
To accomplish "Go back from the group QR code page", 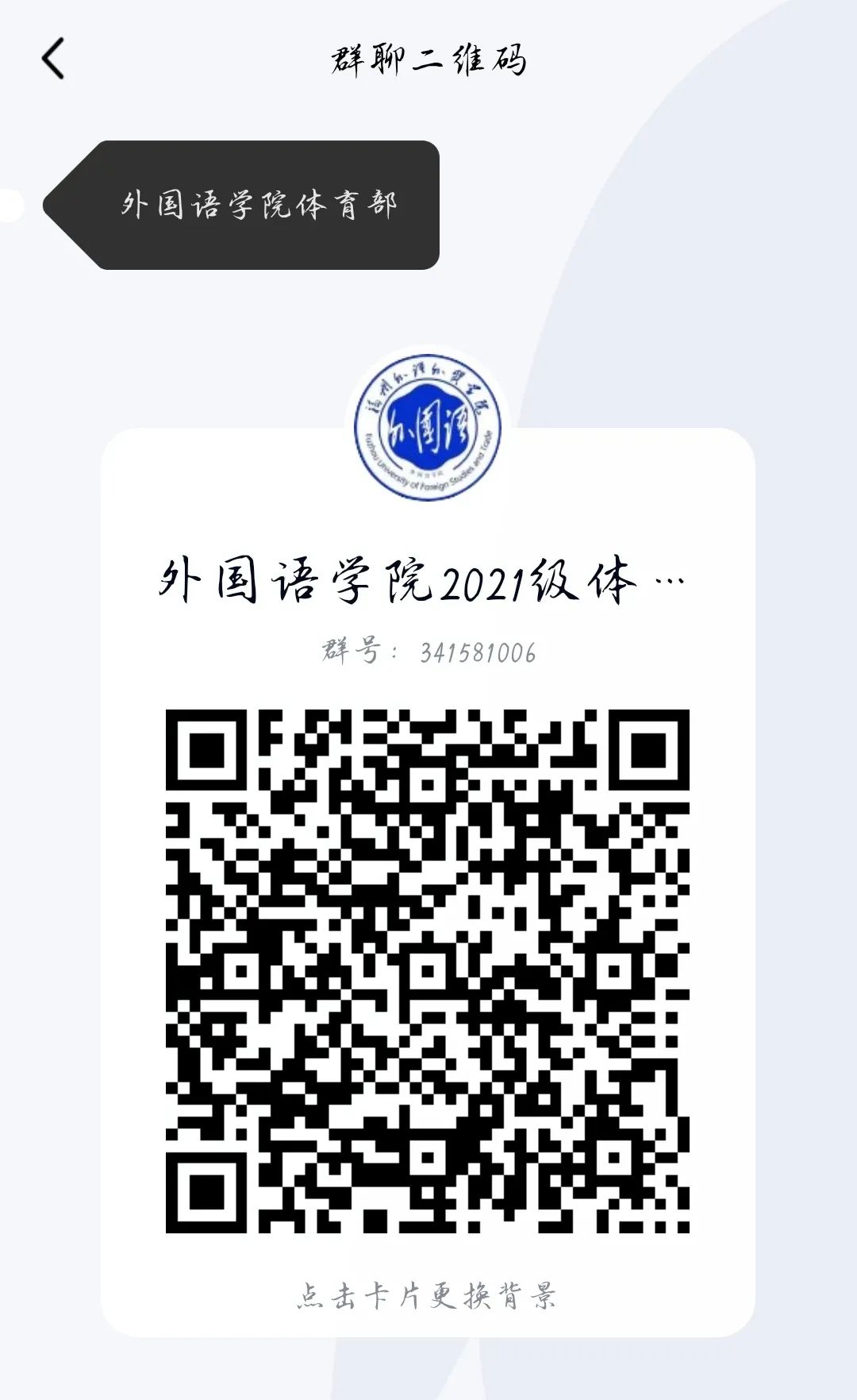I will [53, 60].
